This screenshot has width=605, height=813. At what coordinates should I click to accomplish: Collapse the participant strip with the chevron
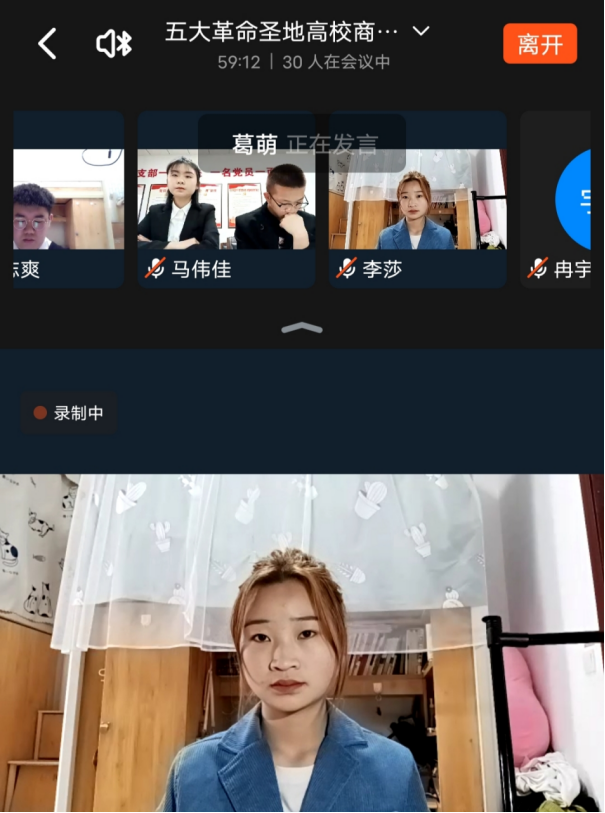pos(302,328)
